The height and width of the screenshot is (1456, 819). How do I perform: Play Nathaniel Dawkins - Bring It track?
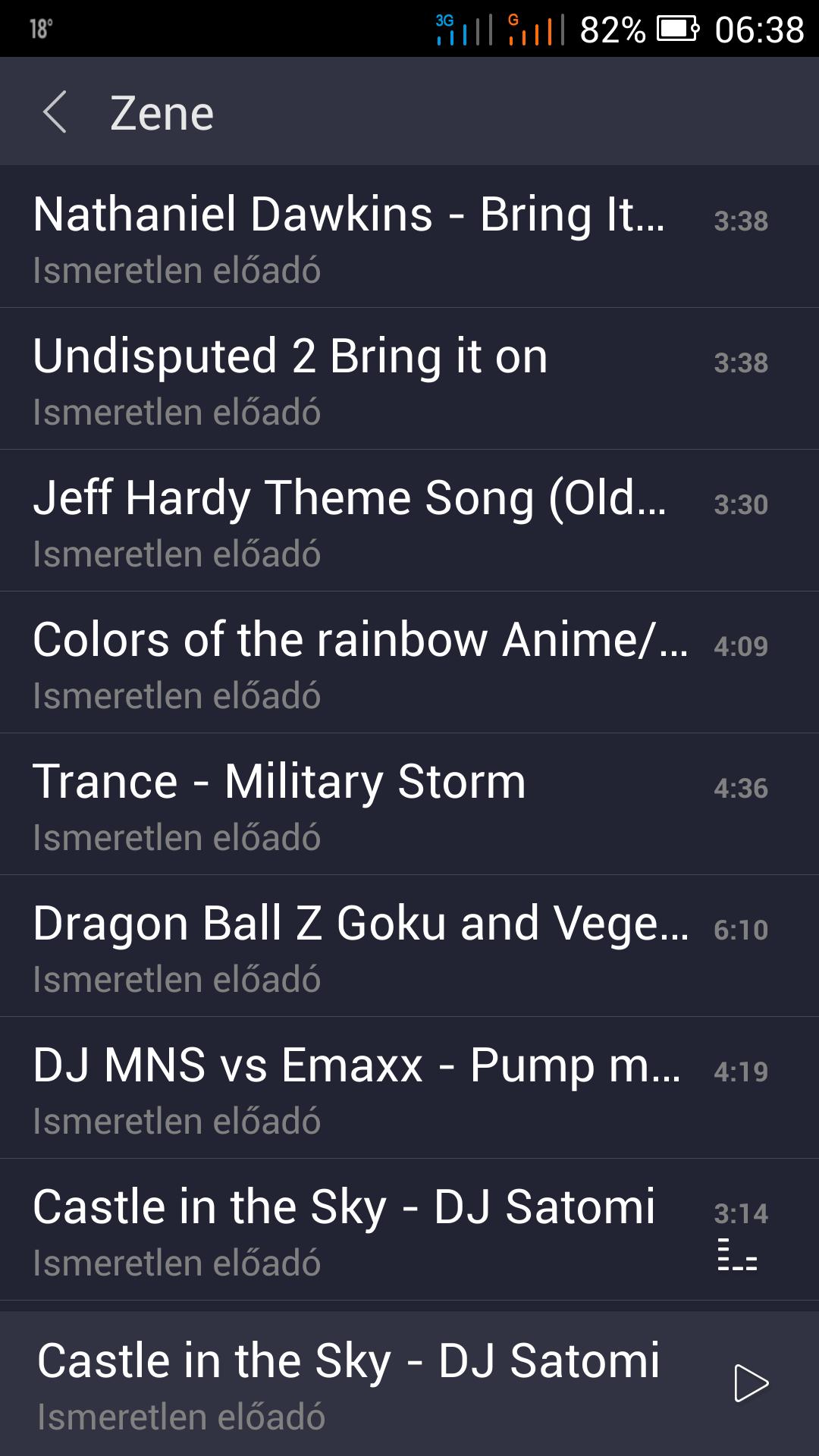[x=409, y=237]
